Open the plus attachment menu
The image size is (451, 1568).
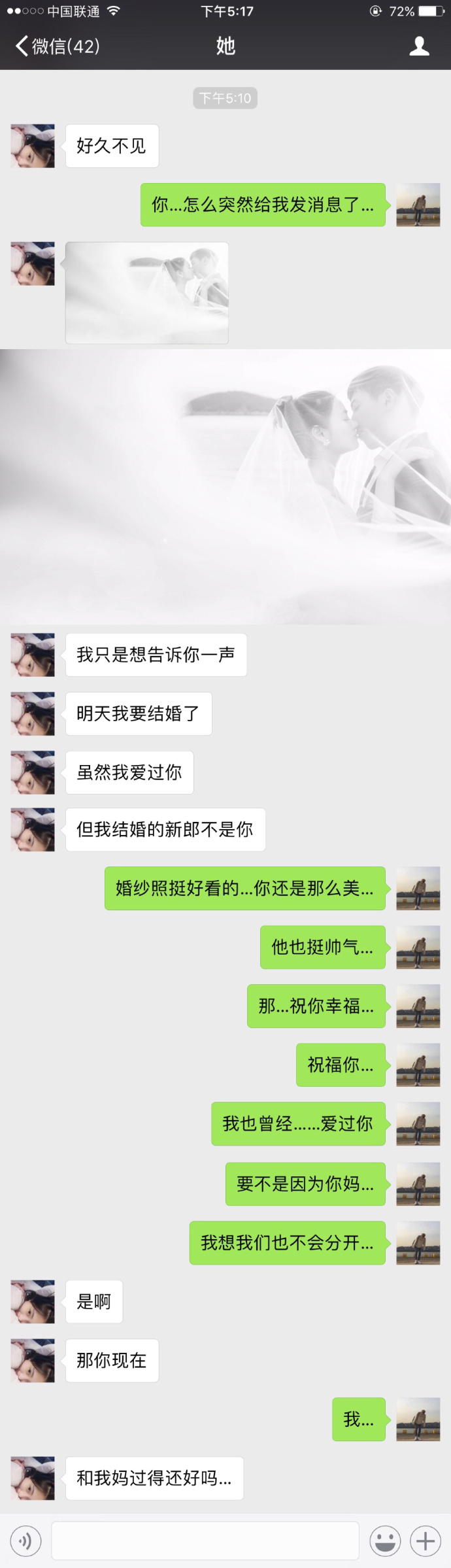426,1541
